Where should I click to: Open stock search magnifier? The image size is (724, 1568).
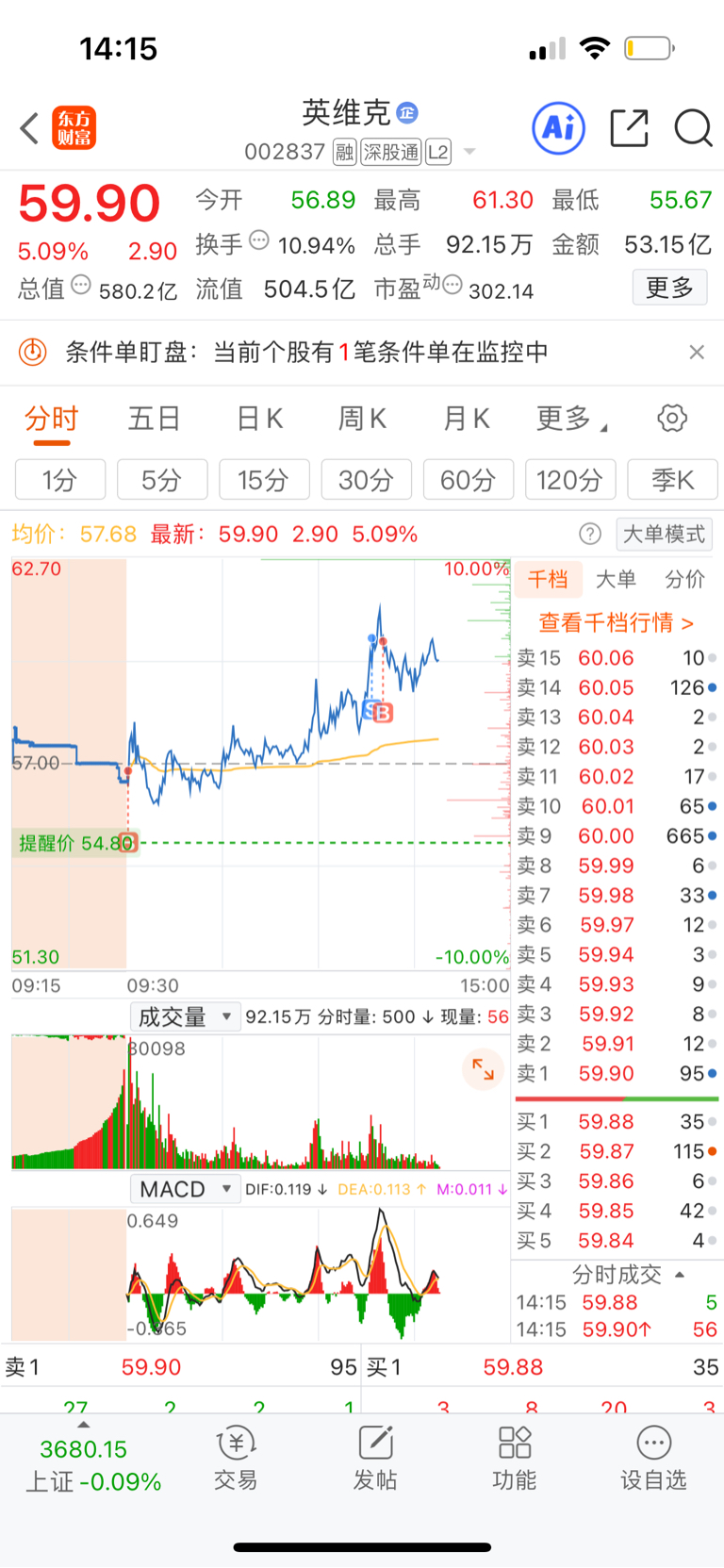pyautogui.click(x=693, y=128)
